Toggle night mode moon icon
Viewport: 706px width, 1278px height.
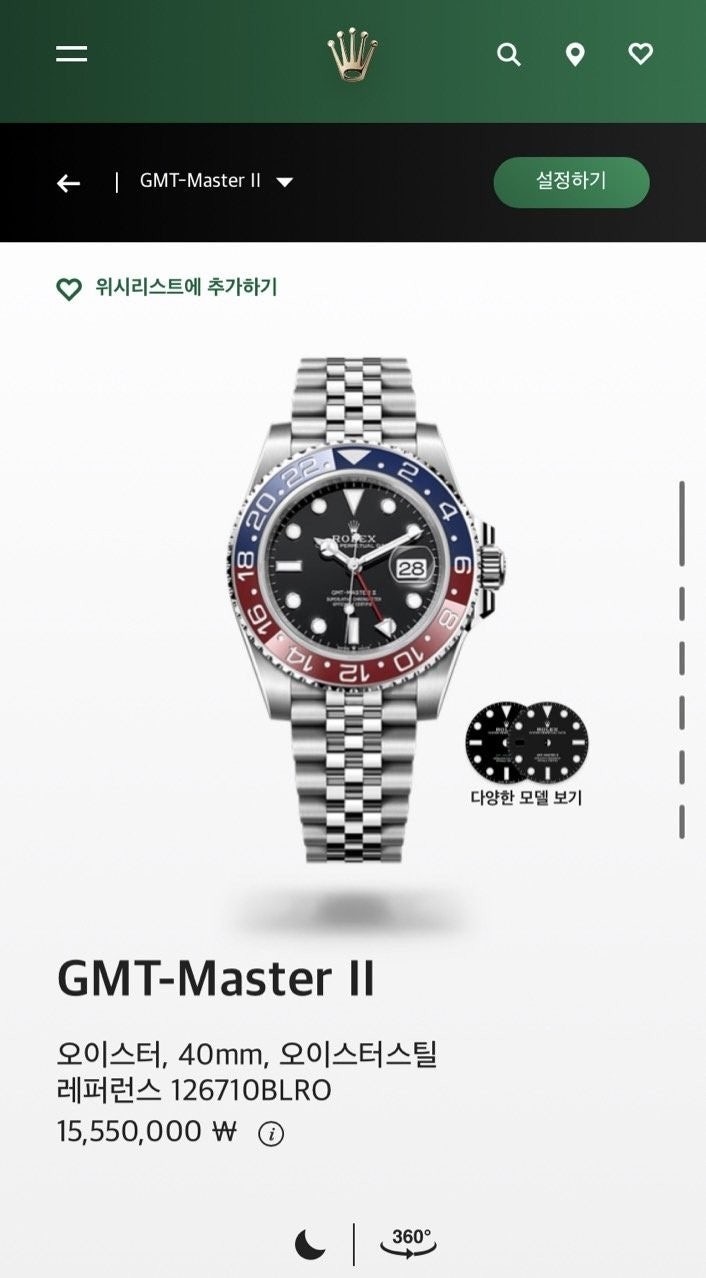[310, 1245]
